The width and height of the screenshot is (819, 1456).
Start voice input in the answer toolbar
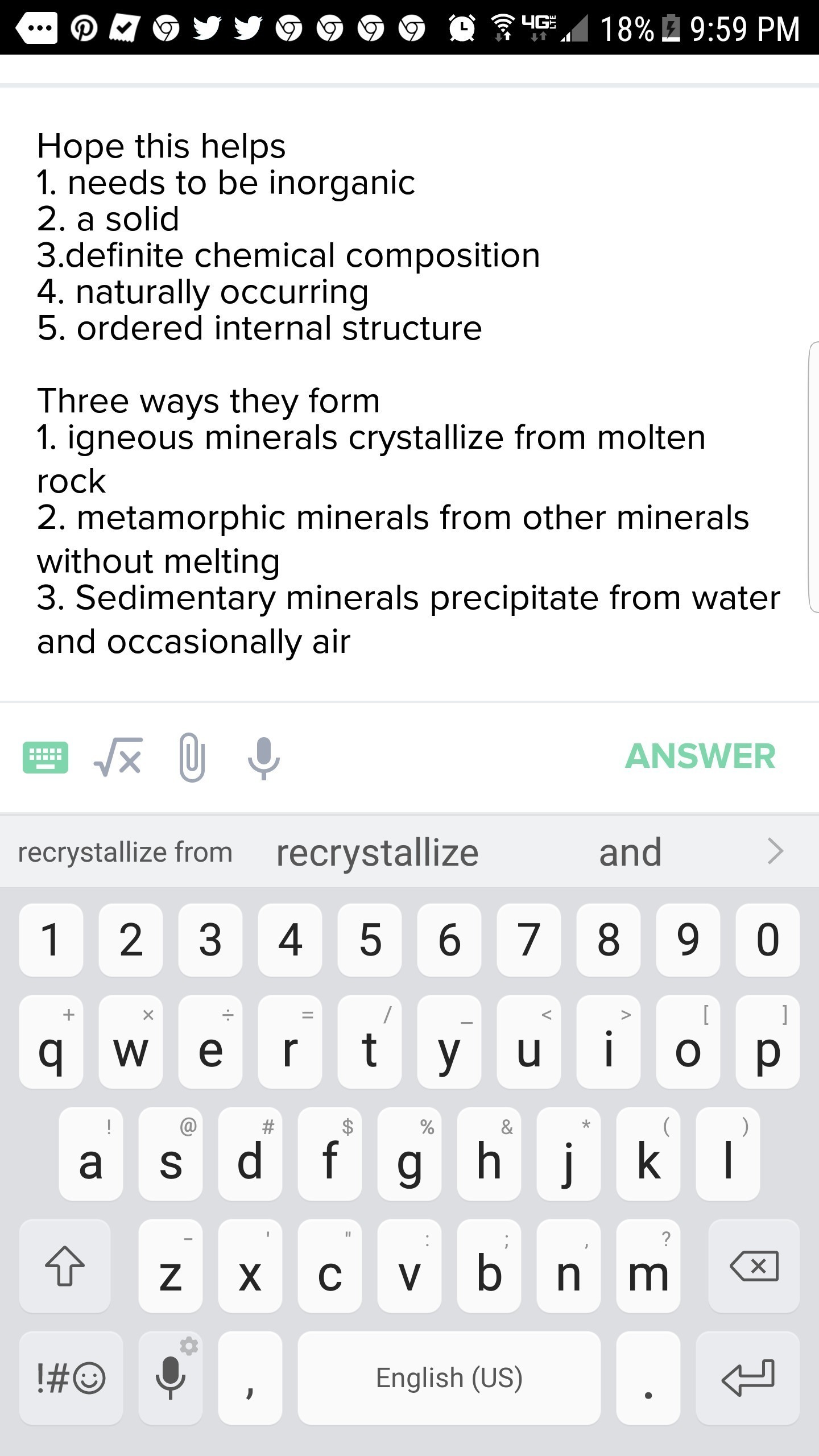[263, 758]
